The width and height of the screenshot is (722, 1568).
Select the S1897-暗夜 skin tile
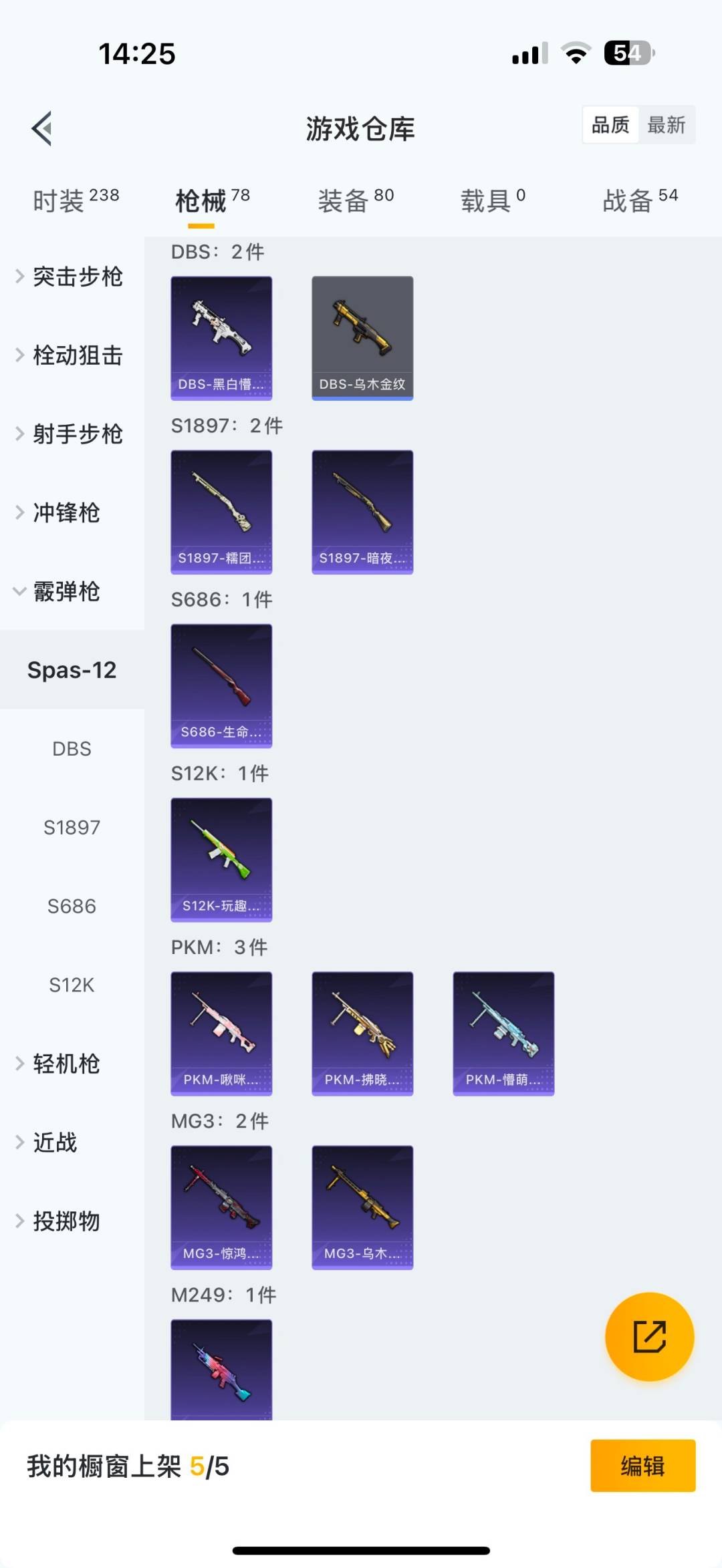point(362,512)
